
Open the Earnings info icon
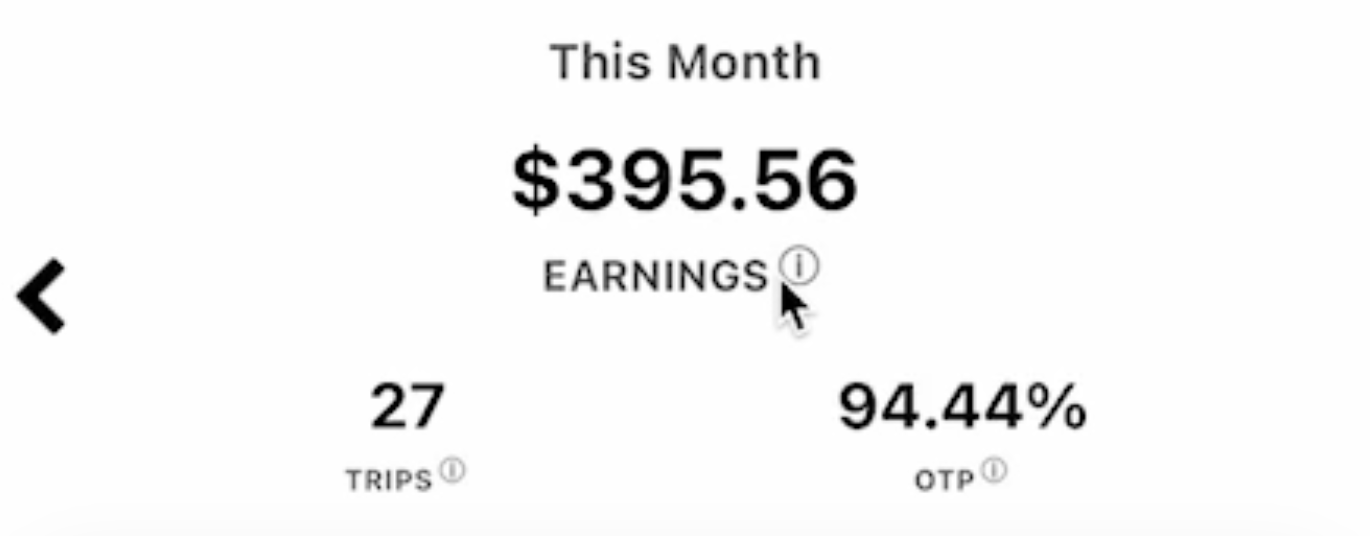799,267
